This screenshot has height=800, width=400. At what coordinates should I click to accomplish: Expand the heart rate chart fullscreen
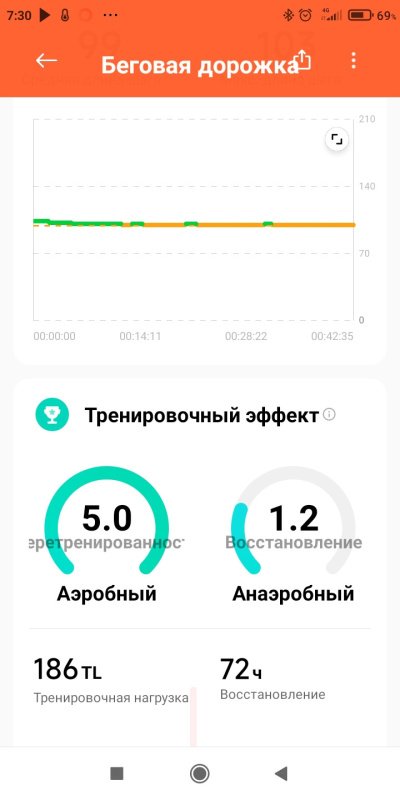(337, 139)
